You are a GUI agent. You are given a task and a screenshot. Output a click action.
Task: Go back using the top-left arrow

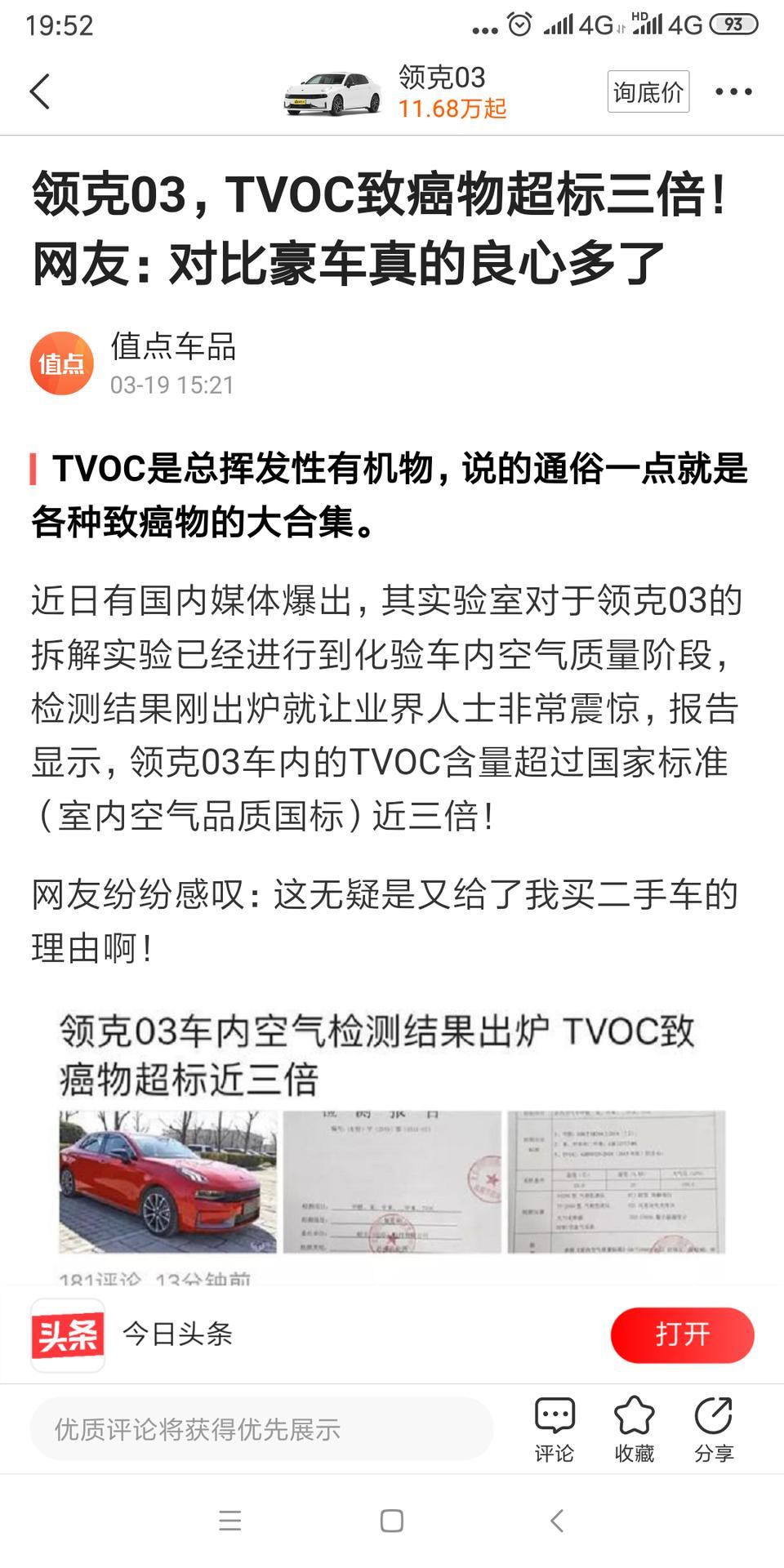point(40,91)
